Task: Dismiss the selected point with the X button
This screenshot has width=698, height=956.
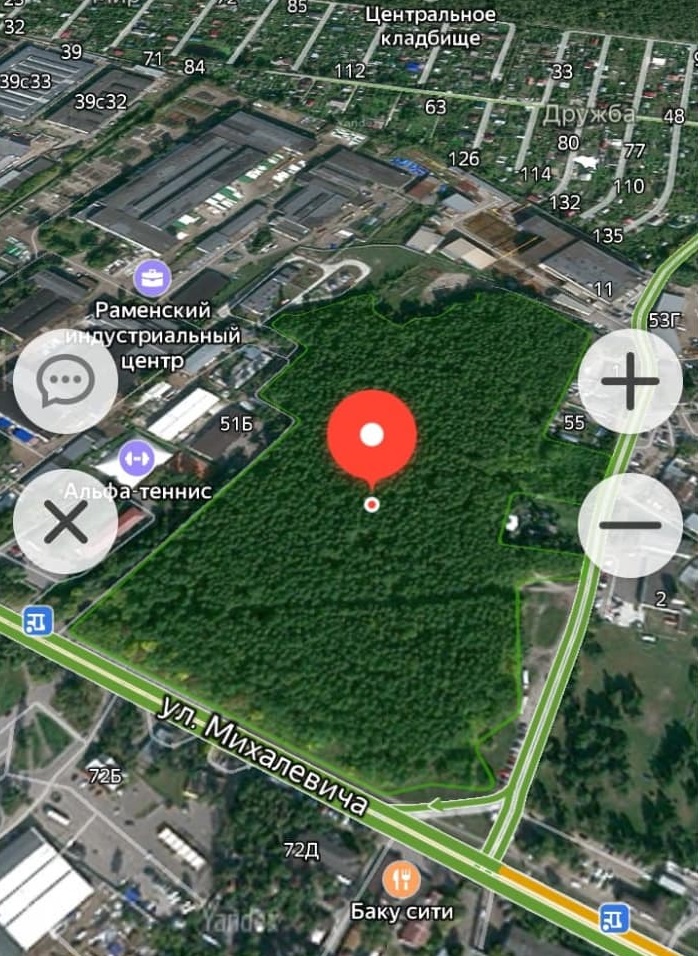Action: (x=66, y=524)
